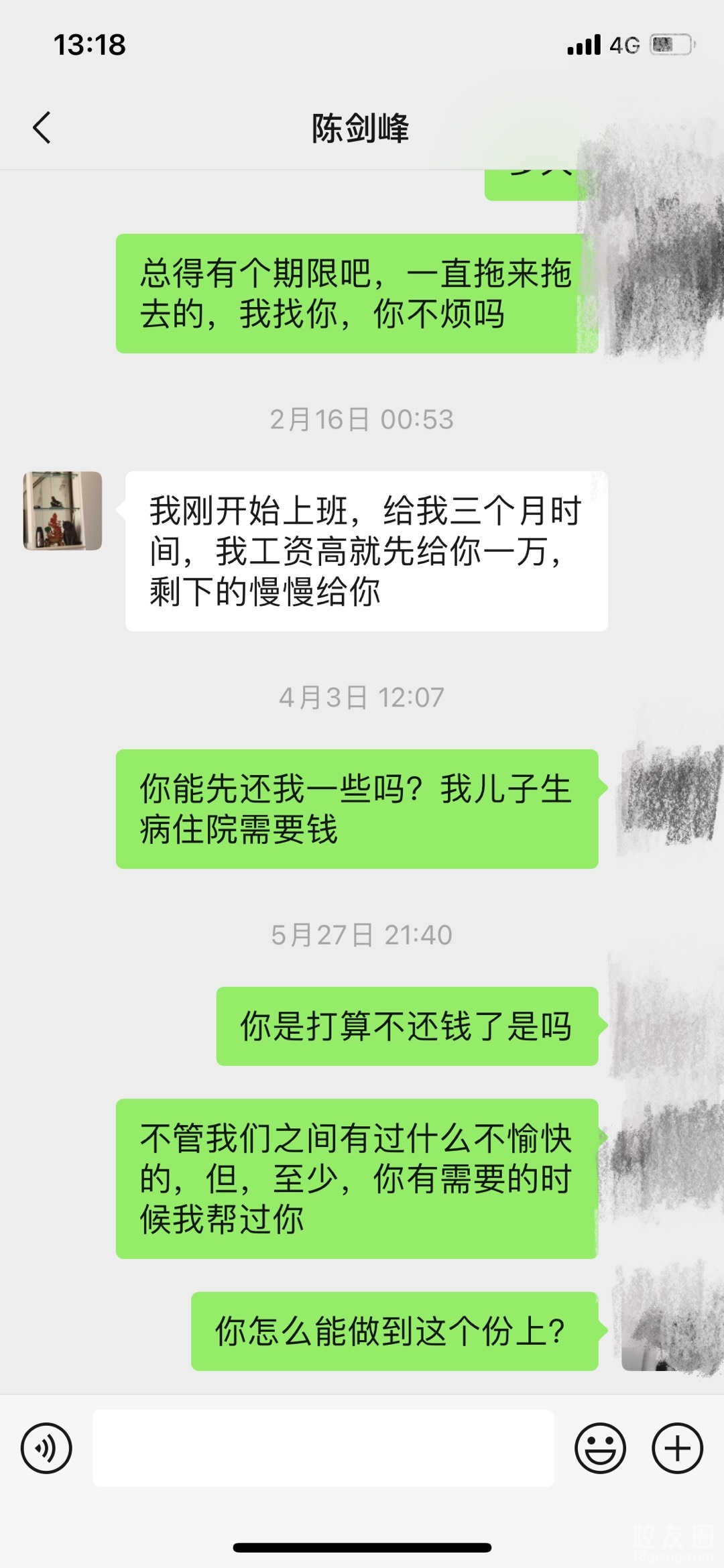The image size is (724, 1568).
Task: Go back from the 陈剑峰 chat
Action: (42, 127)
